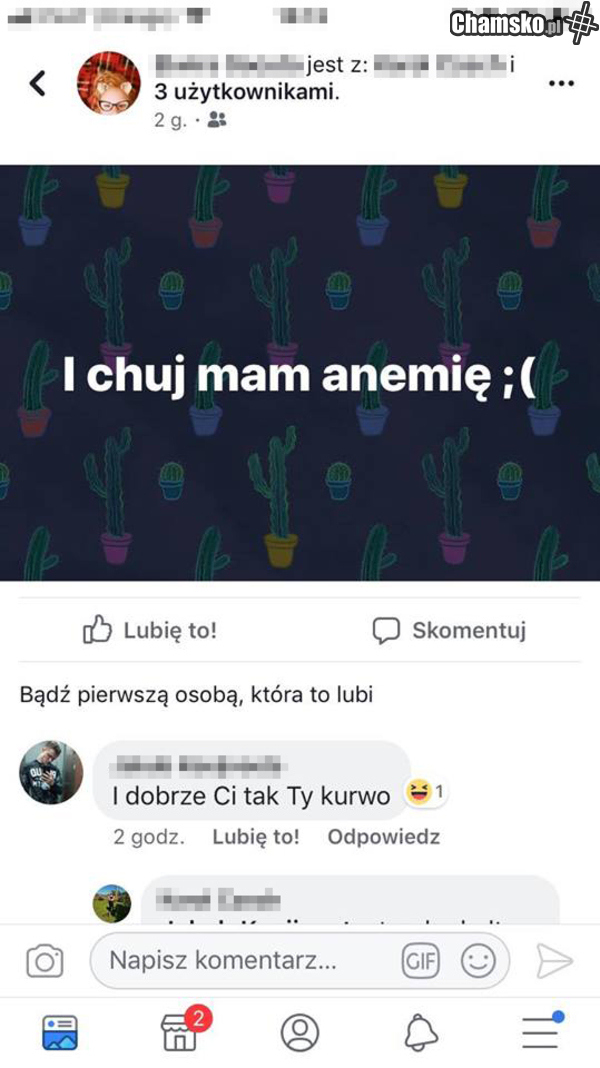This screenshot has height=1068, width=600.
Task: Switch to the News Feed tab
Action: [60, 1032]
